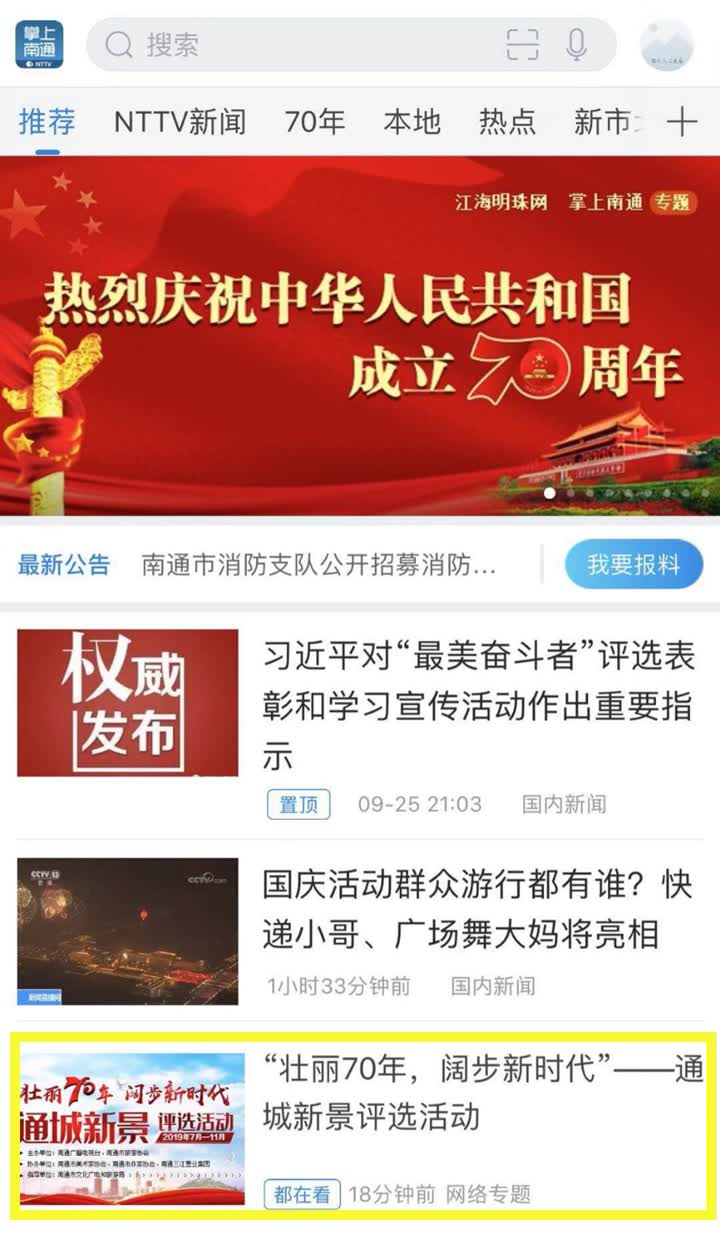Screen dimensions: 720x1234
Task: Open the 70周年 celebration banner
Action: tap(360, 336)
